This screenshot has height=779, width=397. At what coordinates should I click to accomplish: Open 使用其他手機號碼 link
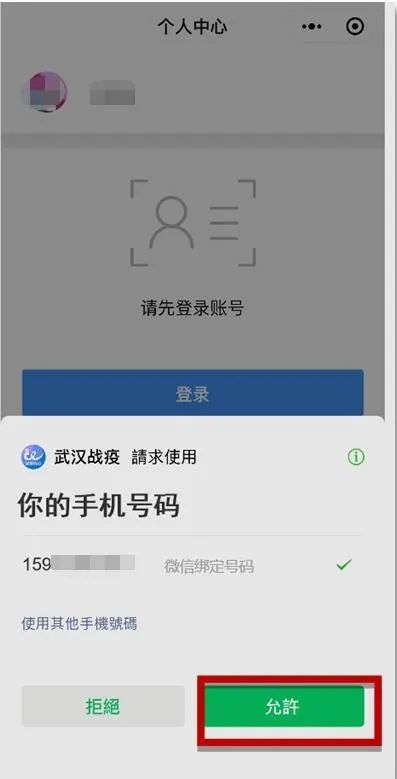pyautogui.click(x=79, y=623)
